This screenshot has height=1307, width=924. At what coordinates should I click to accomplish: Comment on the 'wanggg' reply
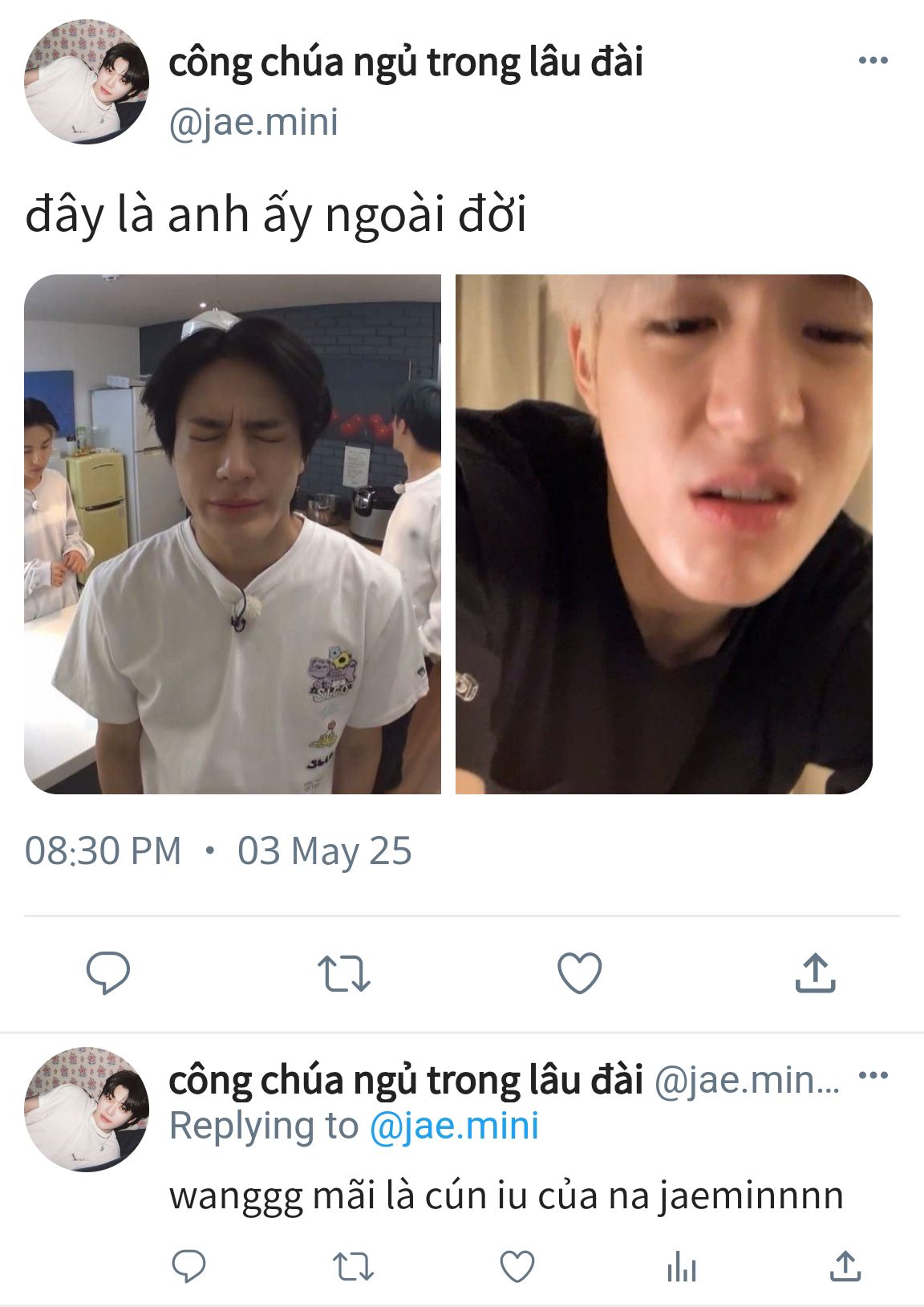pyautogui.click(x=189, y=1267)
